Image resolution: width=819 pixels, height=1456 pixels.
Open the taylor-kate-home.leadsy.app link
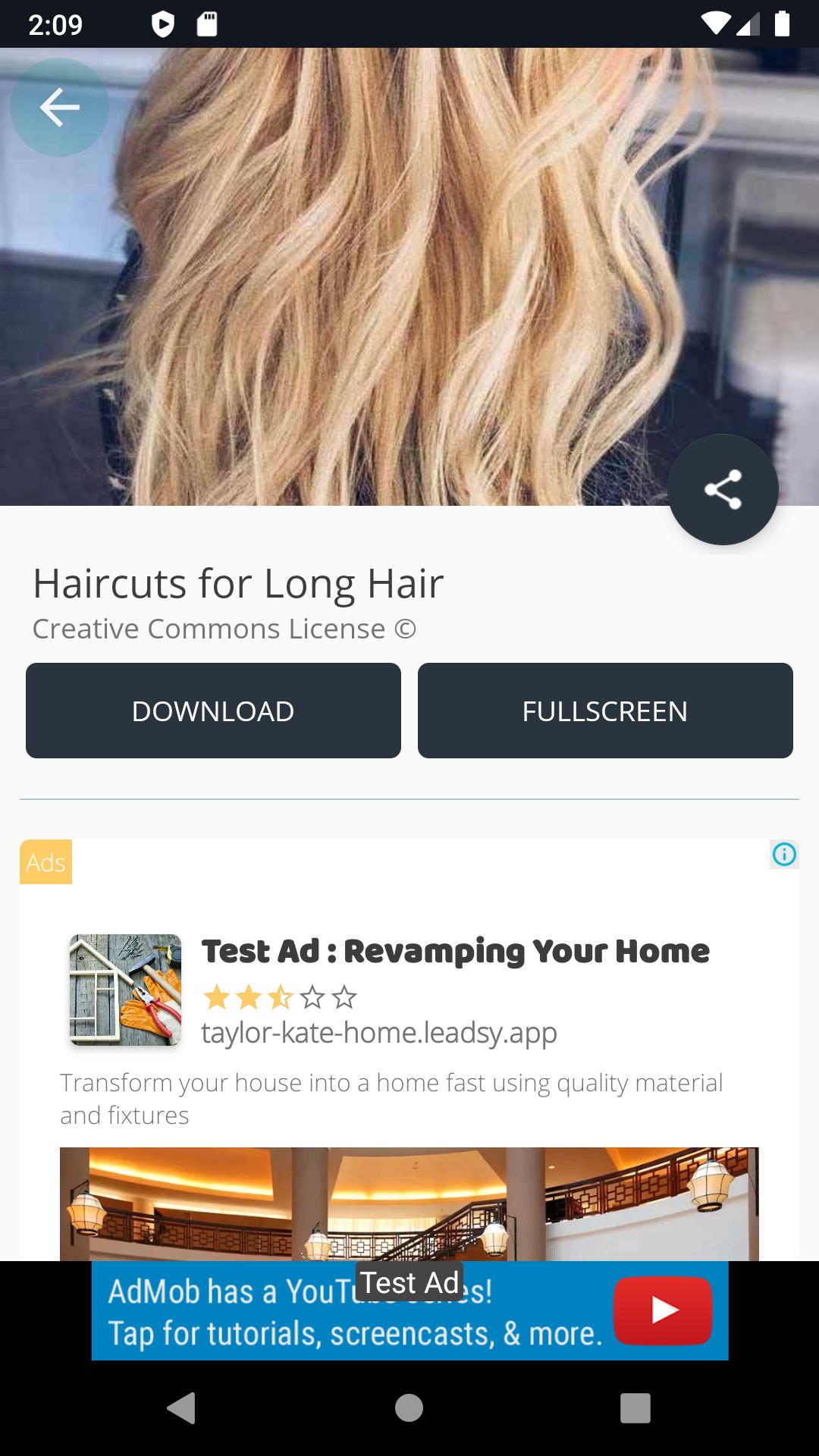click(x=378, y=1032)
